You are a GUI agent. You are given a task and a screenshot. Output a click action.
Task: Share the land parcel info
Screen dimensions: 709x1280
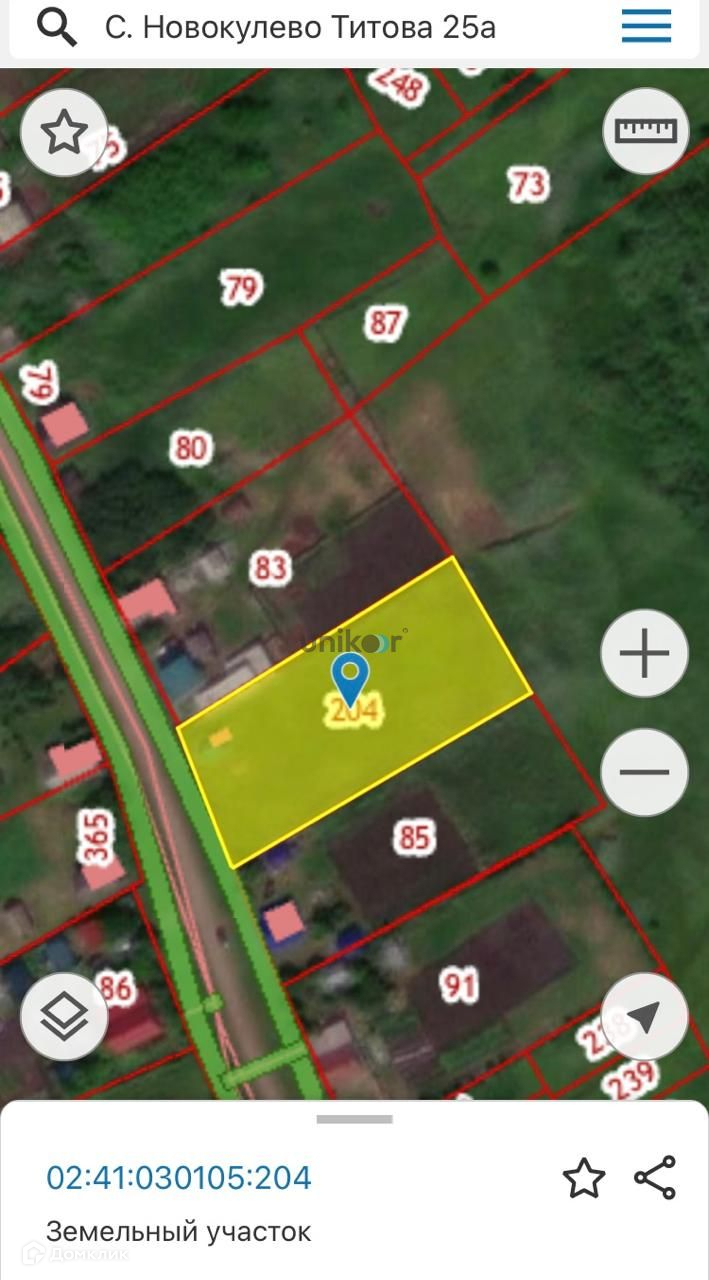coord(655,1178)
